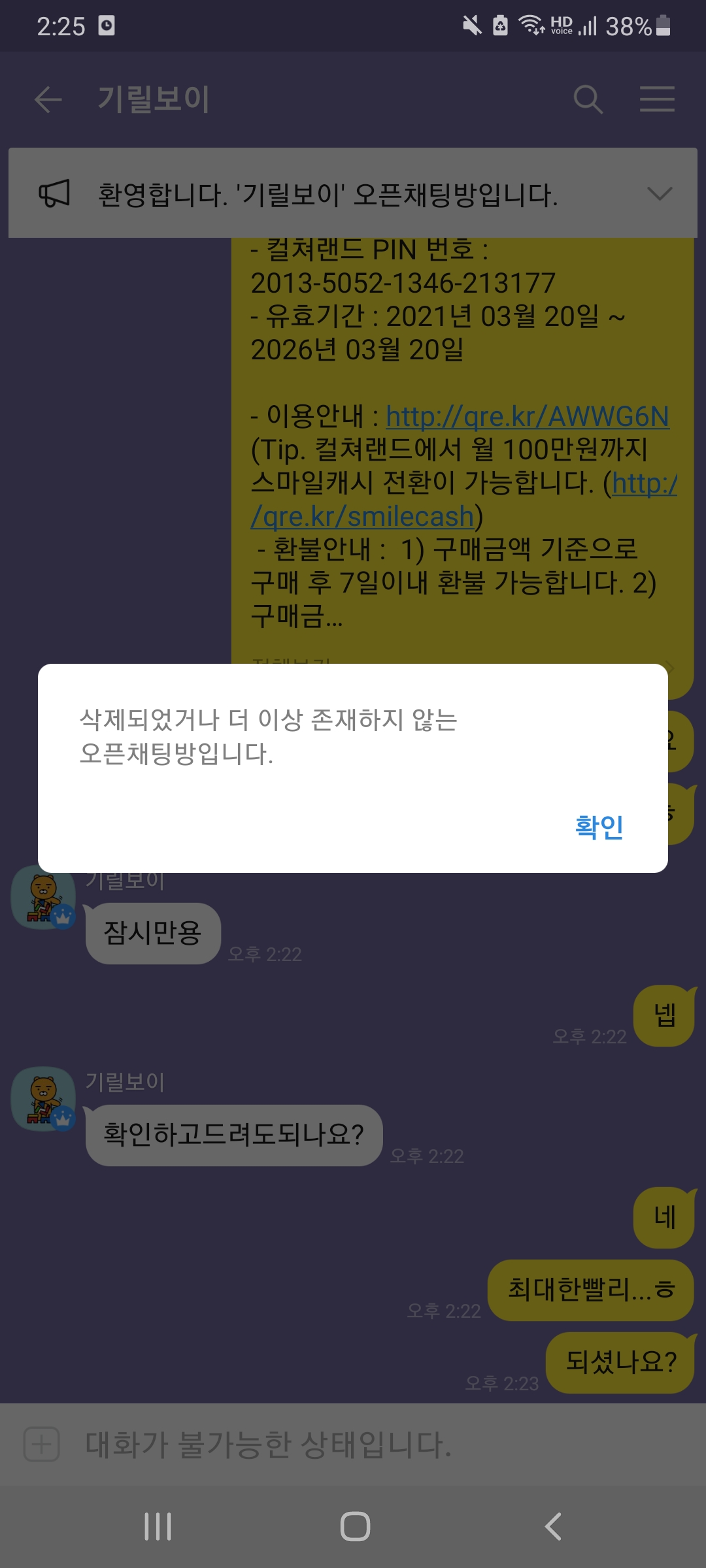Search within the chat room

click(588, 99)
